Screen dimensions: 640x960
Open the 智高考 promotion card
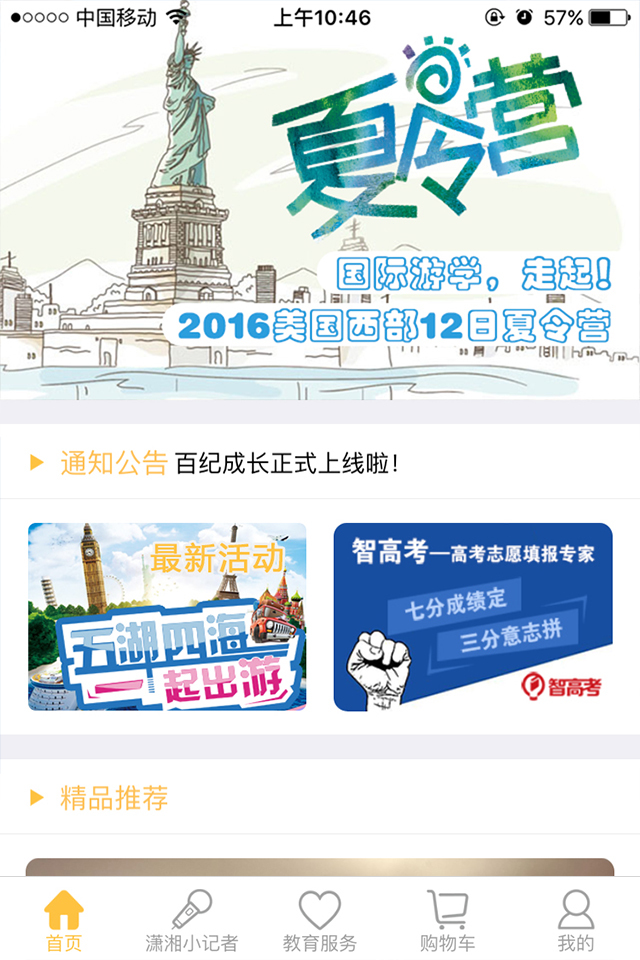click(x=472, y=617)
